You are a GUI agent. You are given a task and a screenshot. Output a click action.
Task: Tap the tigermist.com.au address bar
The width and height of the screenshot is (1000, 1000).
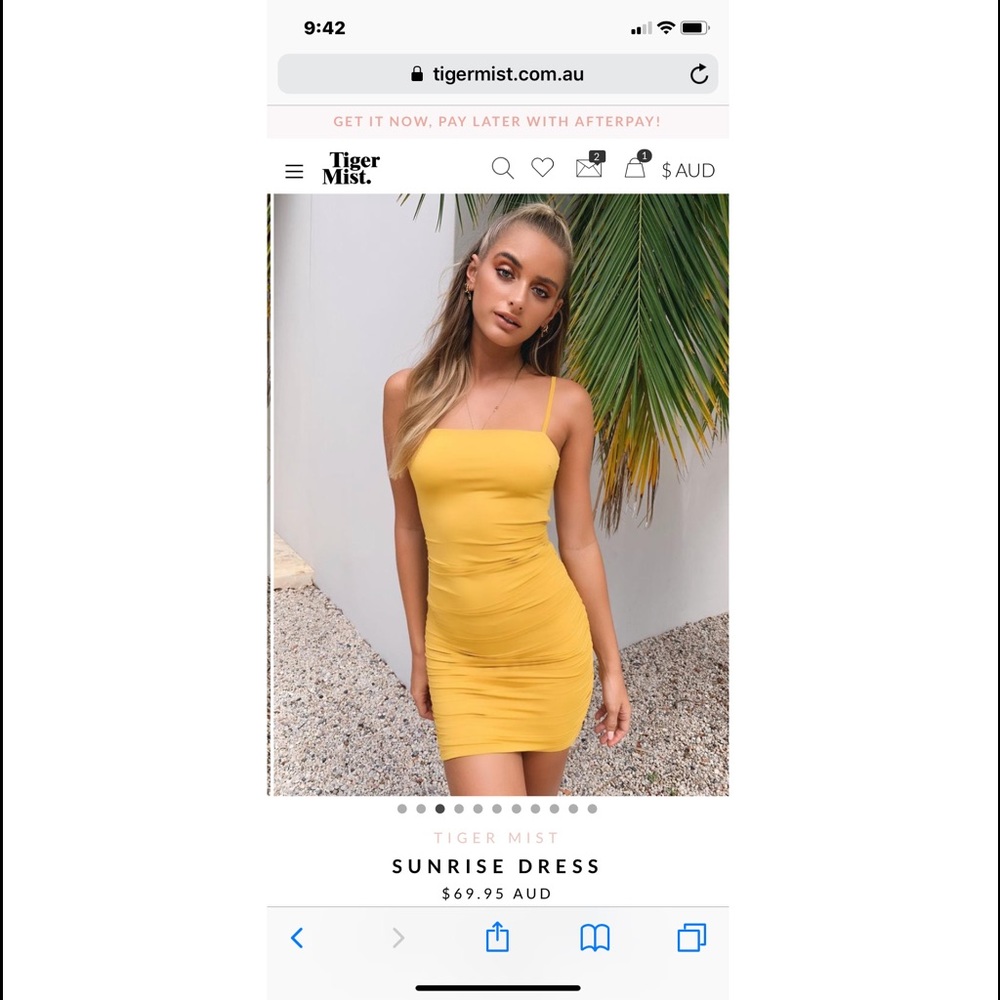[497, 74]
